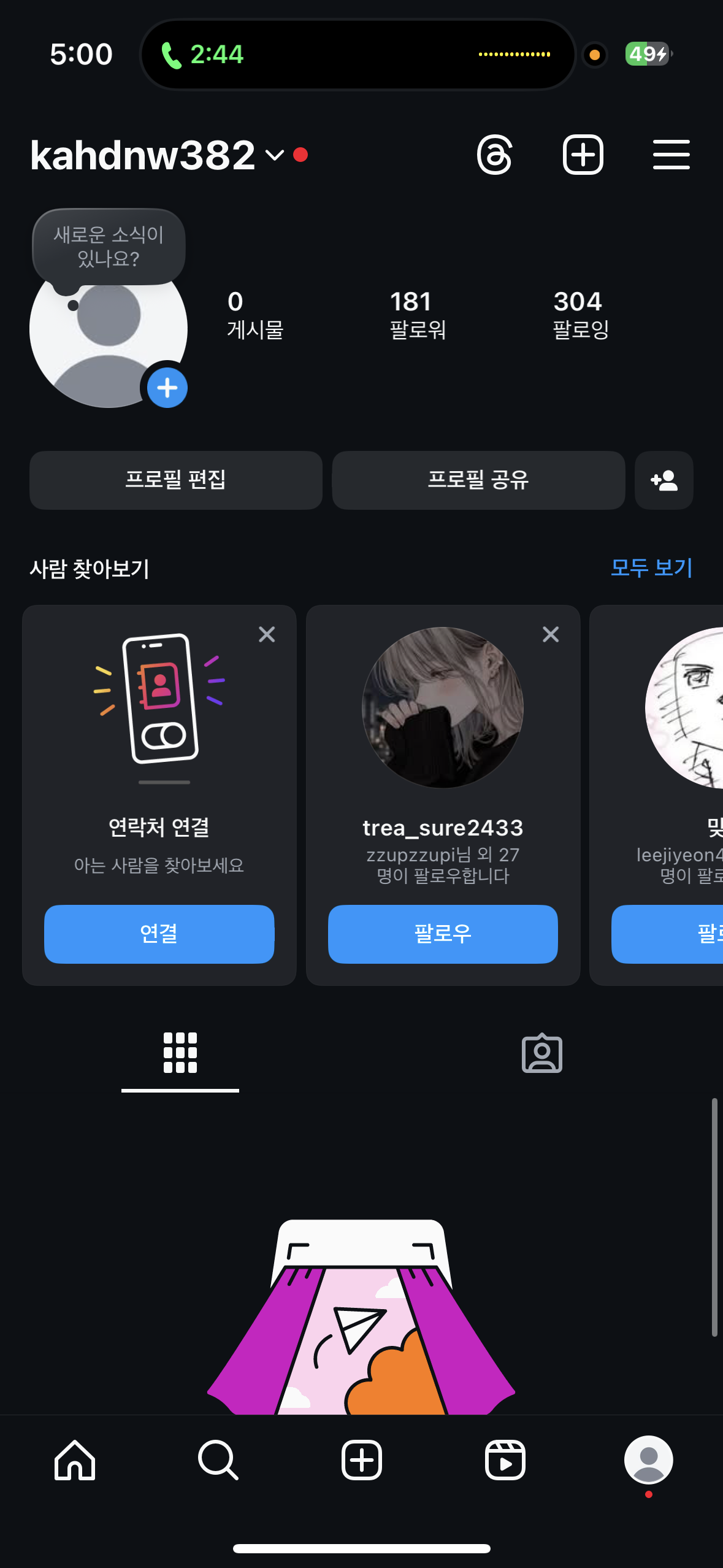Switch to the tagged photos tab
Screen dimensions: 723x1568
pyautogui.click(x=541, y=1053)
